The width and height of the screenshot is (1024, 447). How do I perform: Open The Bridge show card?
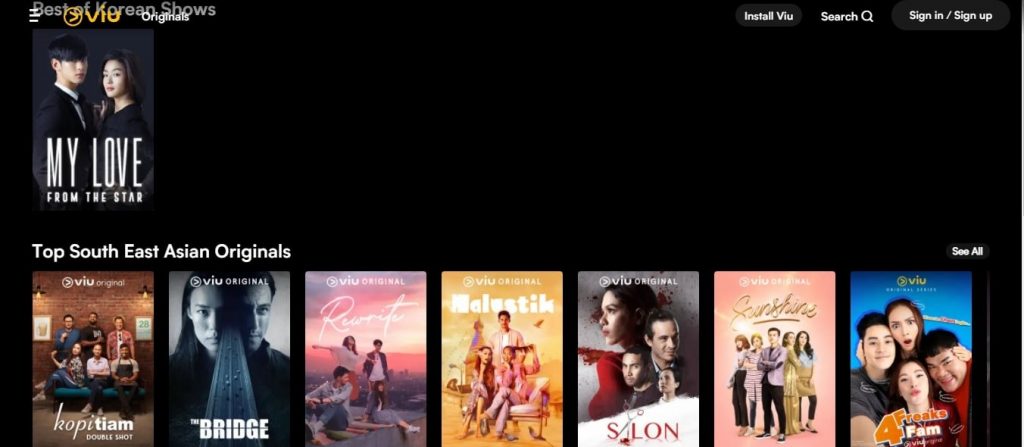pos(229,358)
